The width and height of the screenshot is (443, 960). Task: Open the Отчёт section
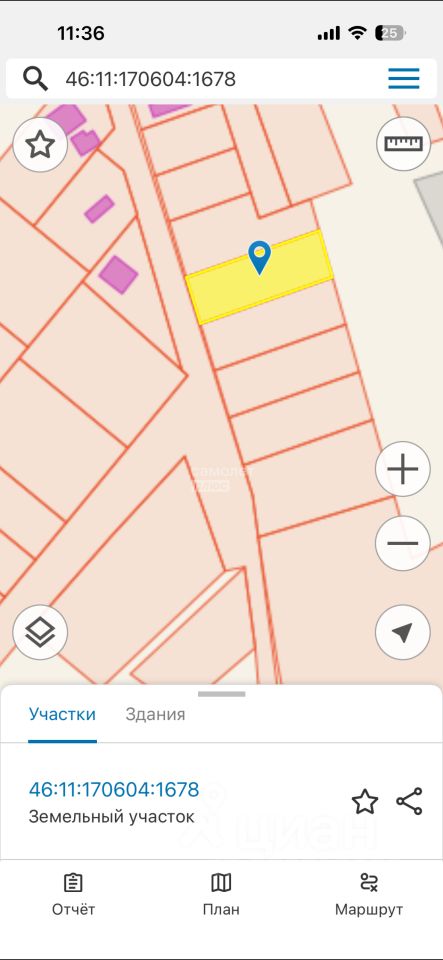pos(73,895)
